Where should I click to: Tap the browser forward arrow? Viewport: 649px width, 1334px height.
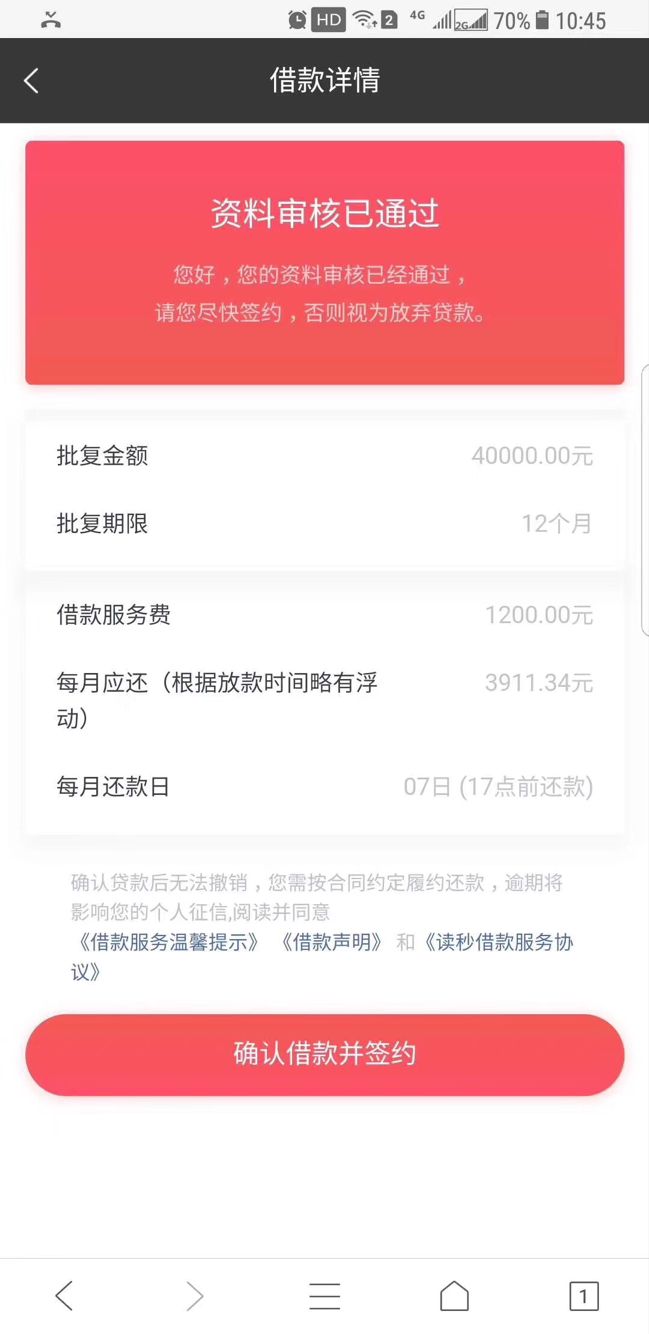point(194,1296)
